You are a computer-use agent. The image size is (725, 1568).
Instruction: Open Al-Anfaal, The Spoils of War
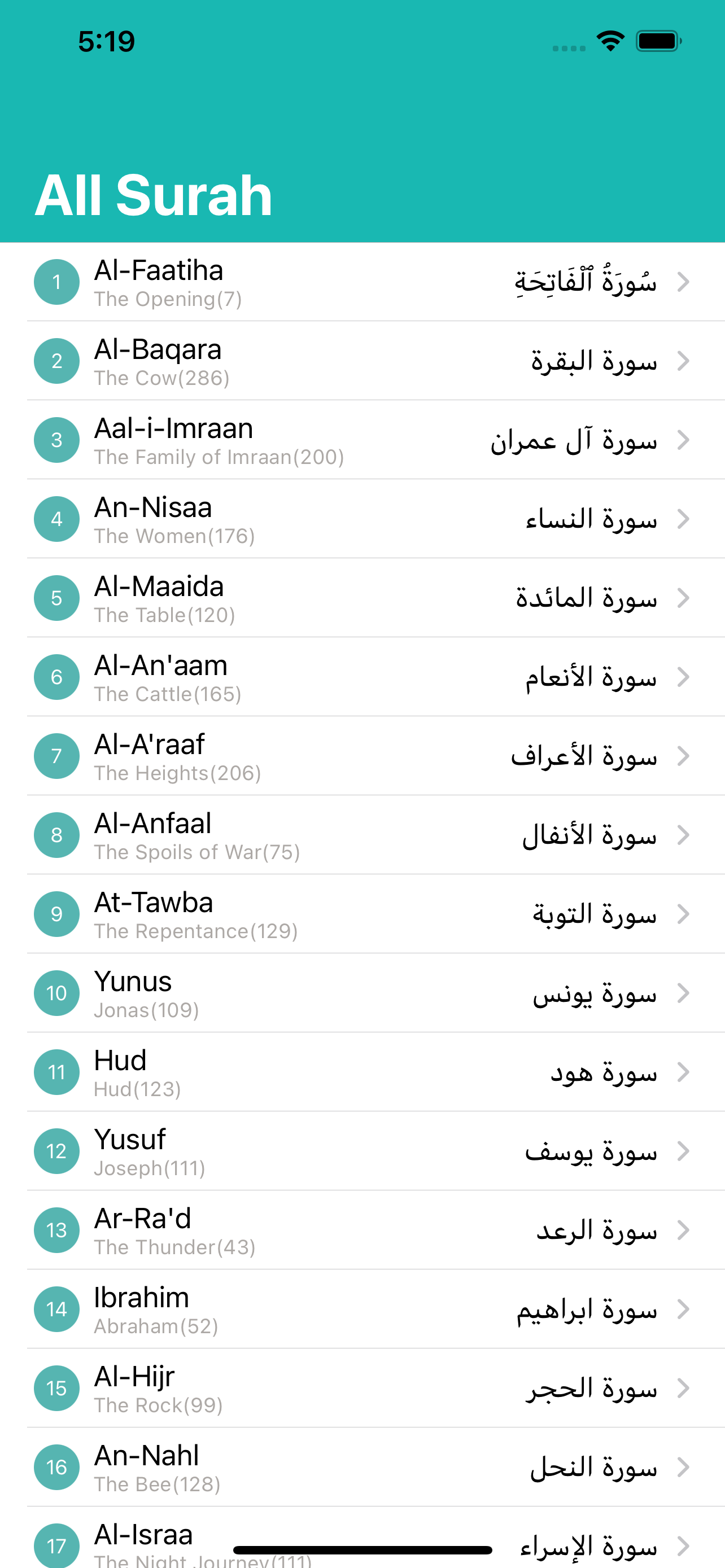point(362,835)
